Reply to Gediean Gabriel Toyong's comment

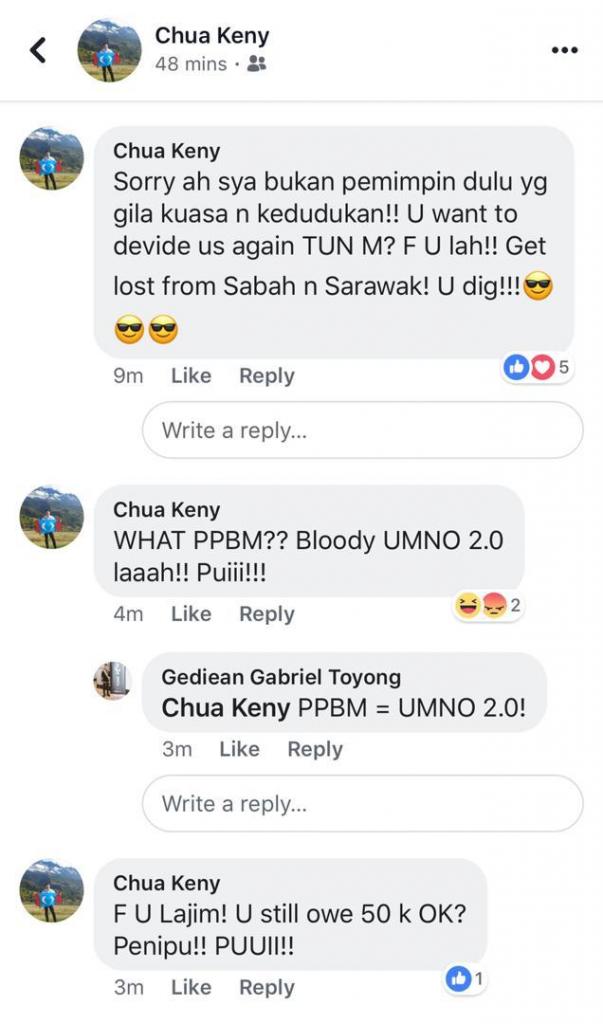[314, 749]
